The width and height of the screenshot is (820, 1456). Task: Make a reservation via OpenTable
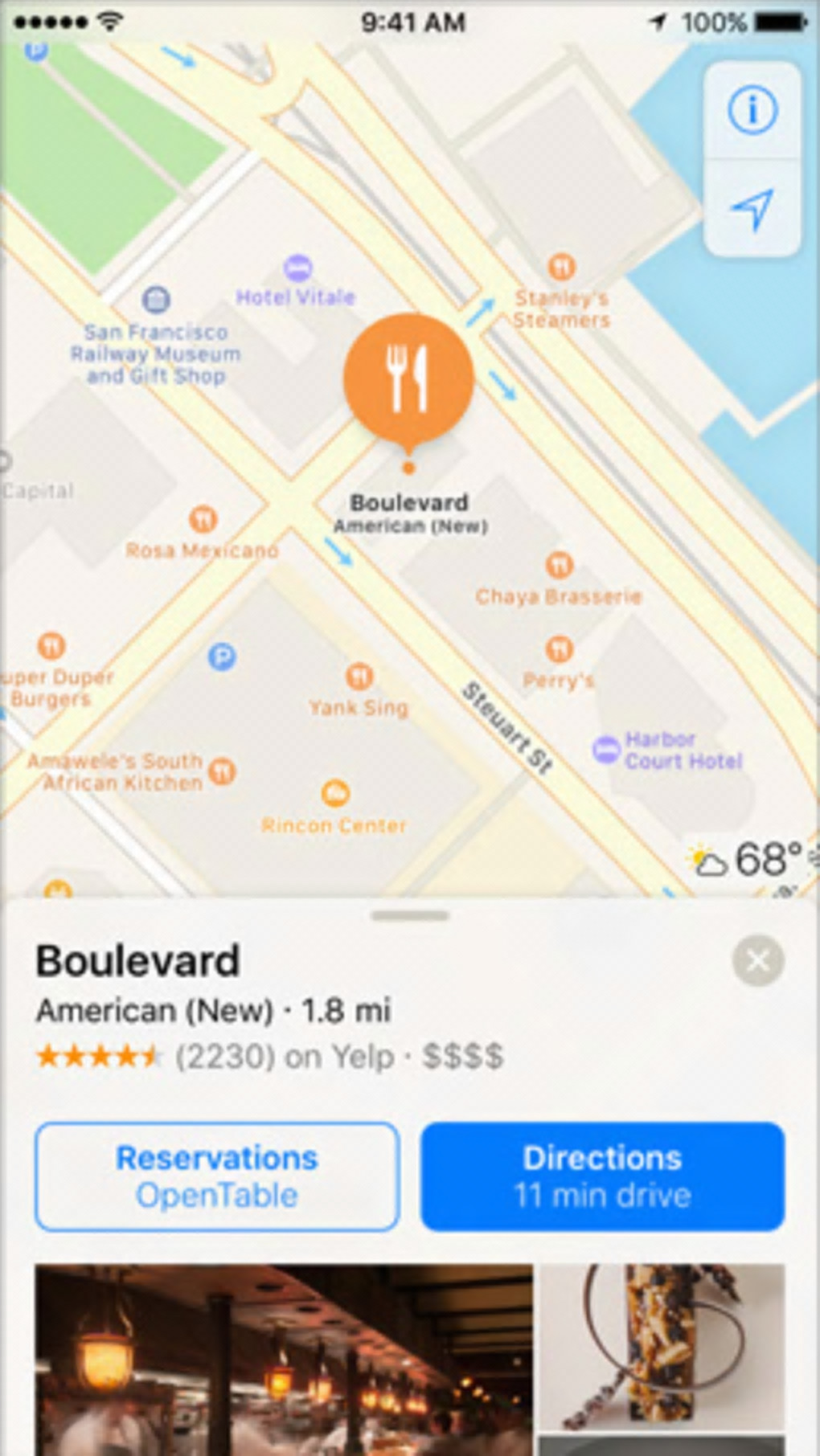[x=217, y=1176]
